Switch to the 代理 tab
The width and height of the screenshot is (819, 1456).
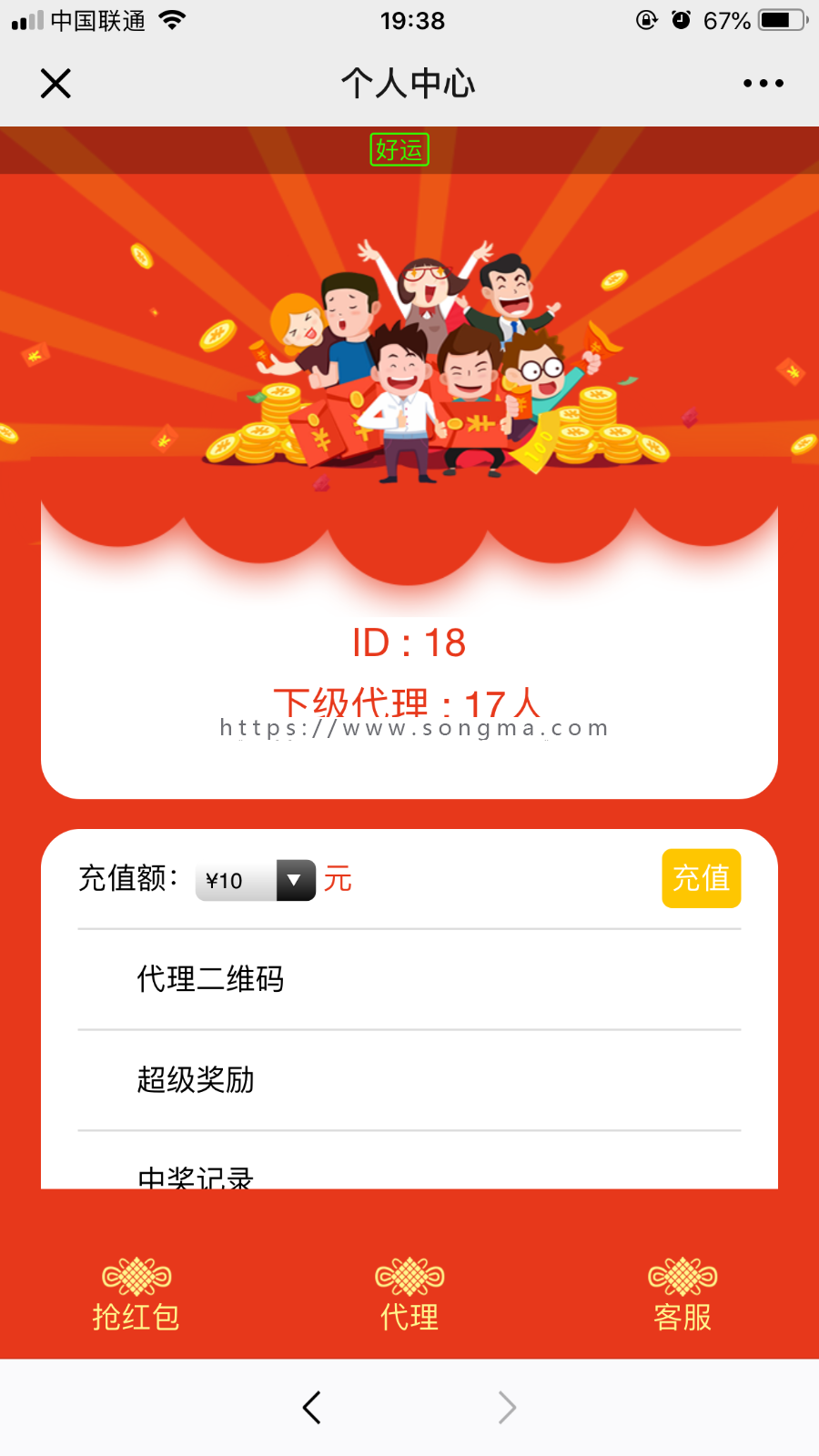pyautogui.click(x=409, y=1296)
